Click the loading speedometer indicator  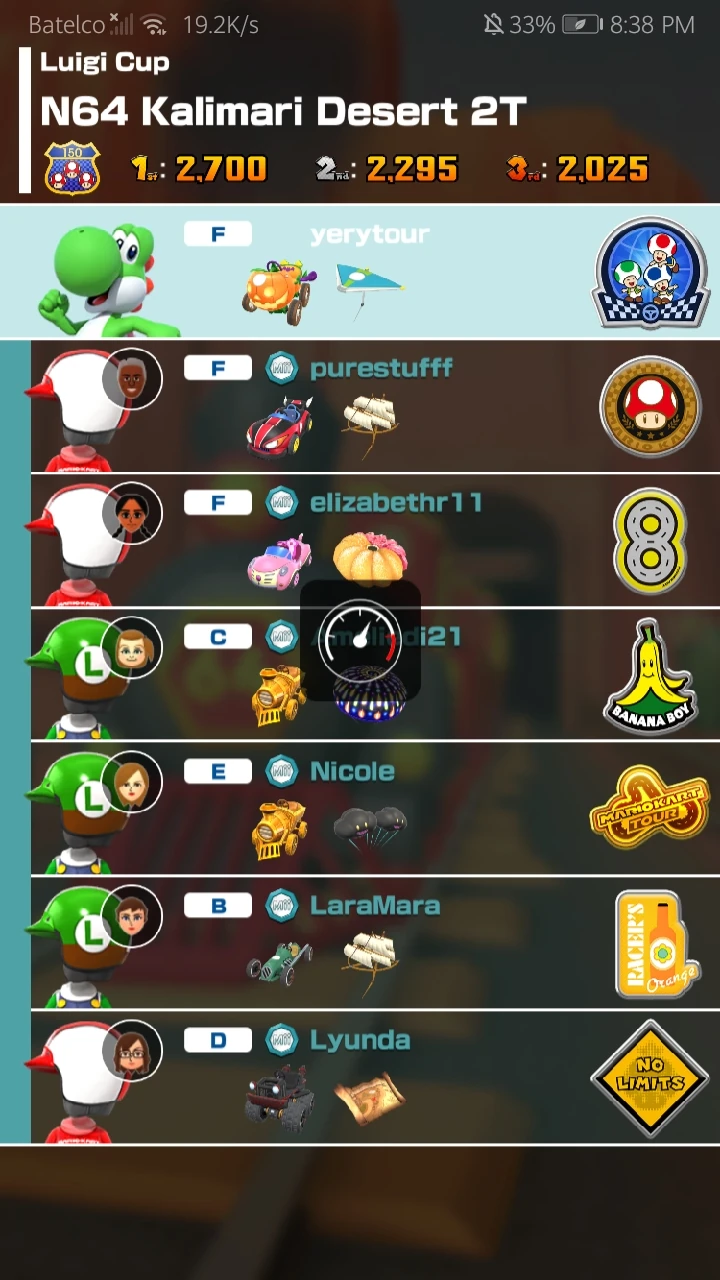[x=362, y=641]
